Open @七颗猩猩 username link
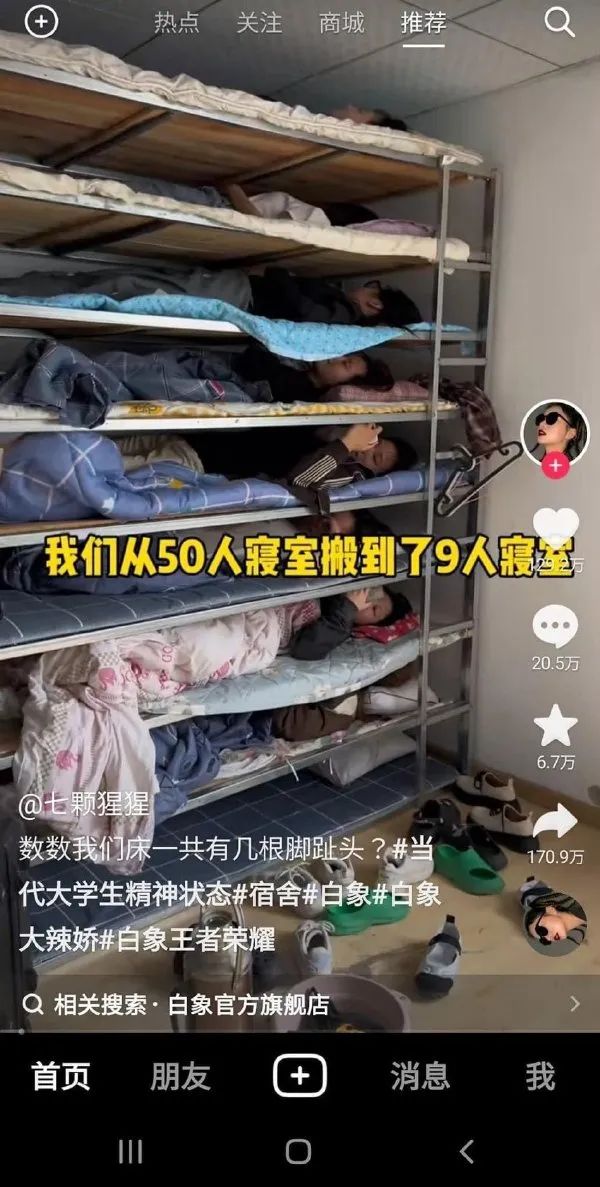 (84, 805)
